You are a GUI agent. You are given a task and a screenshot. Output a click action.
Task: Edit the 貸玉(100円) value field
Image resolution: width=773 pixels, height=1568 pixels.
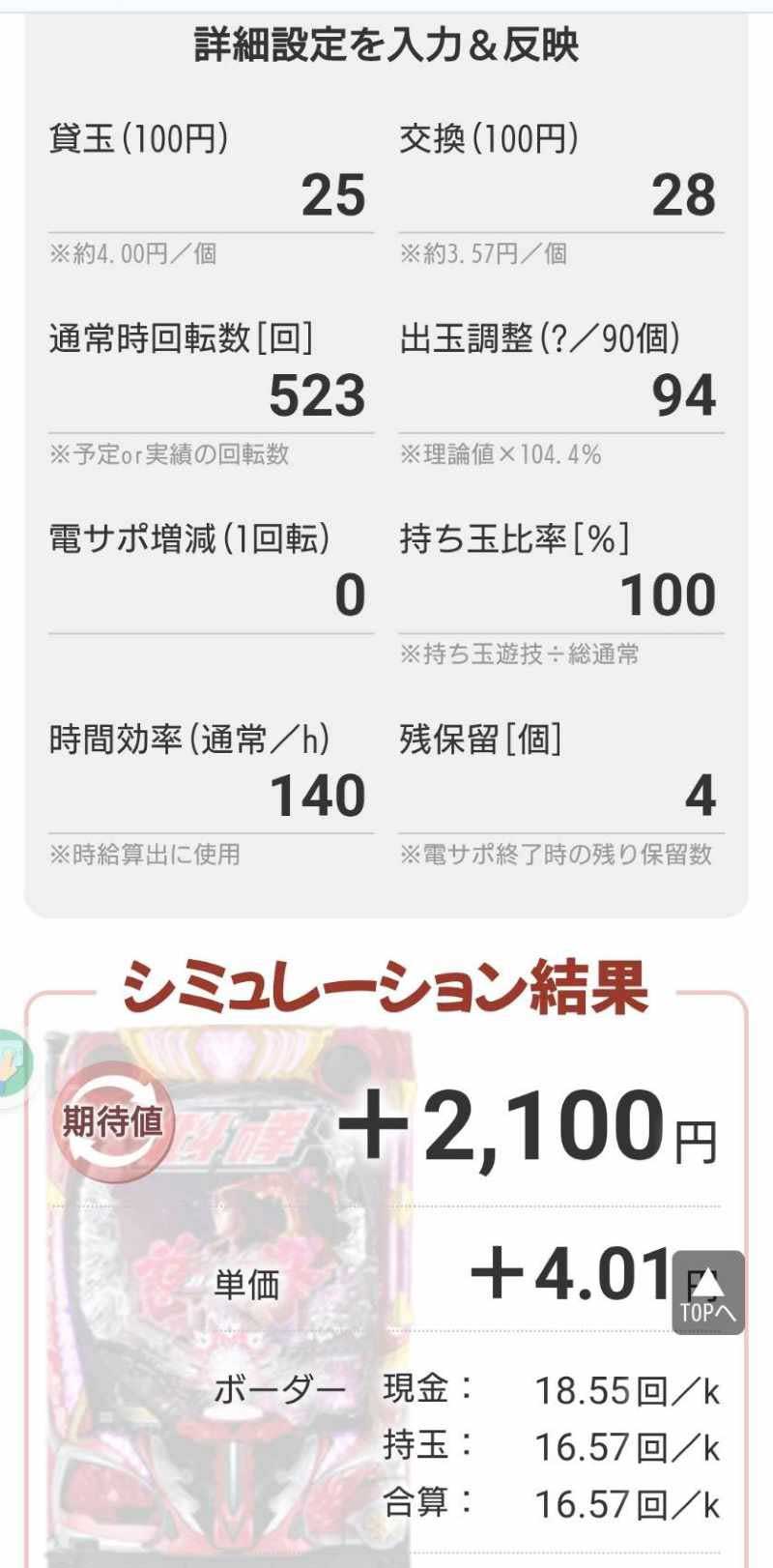[x=211, y=196]
